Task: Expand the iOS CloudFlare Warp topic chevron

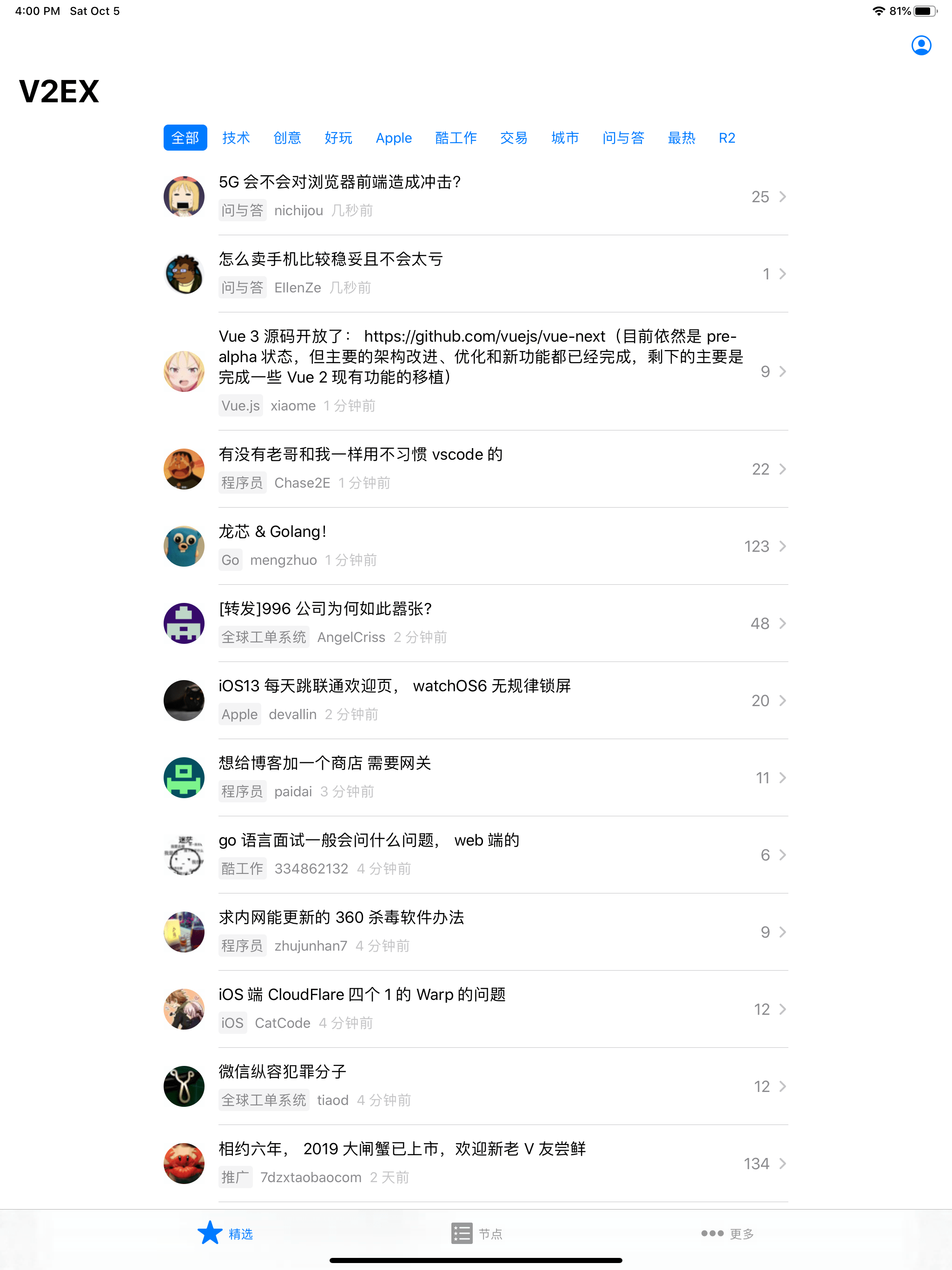Action: pos(782,1009)
